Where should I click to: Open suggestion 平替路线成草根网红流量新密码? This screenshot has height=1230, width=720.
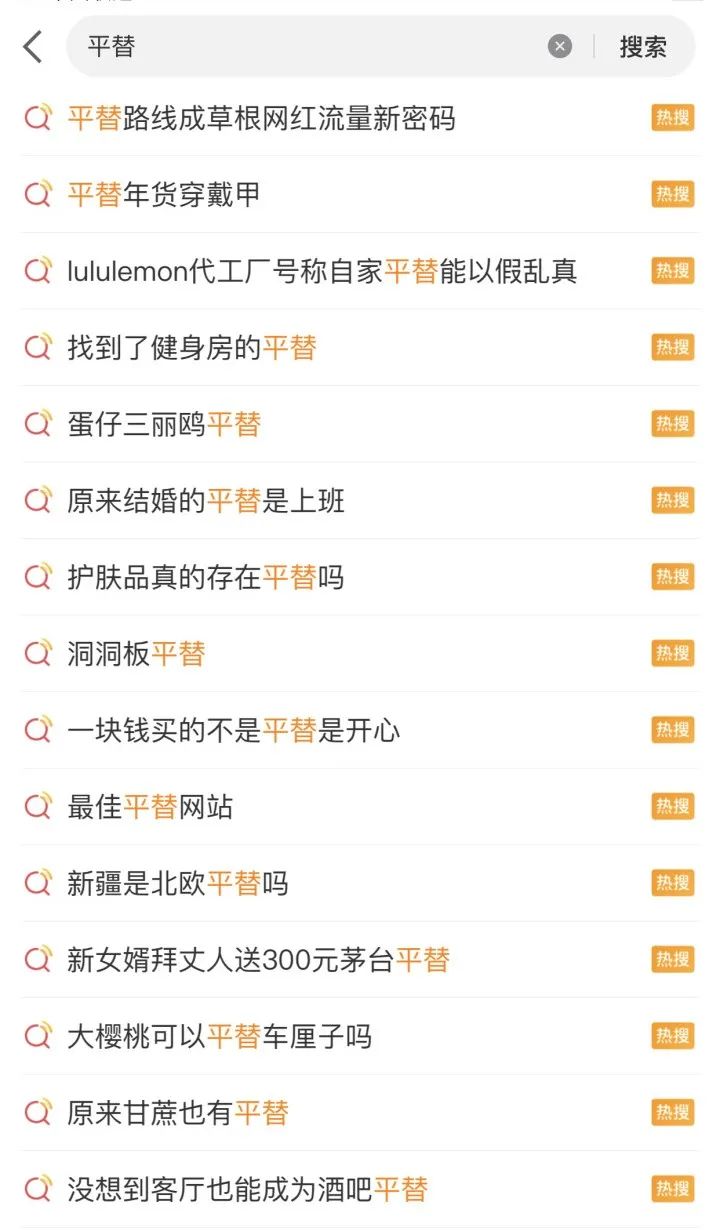pos(261,118)
